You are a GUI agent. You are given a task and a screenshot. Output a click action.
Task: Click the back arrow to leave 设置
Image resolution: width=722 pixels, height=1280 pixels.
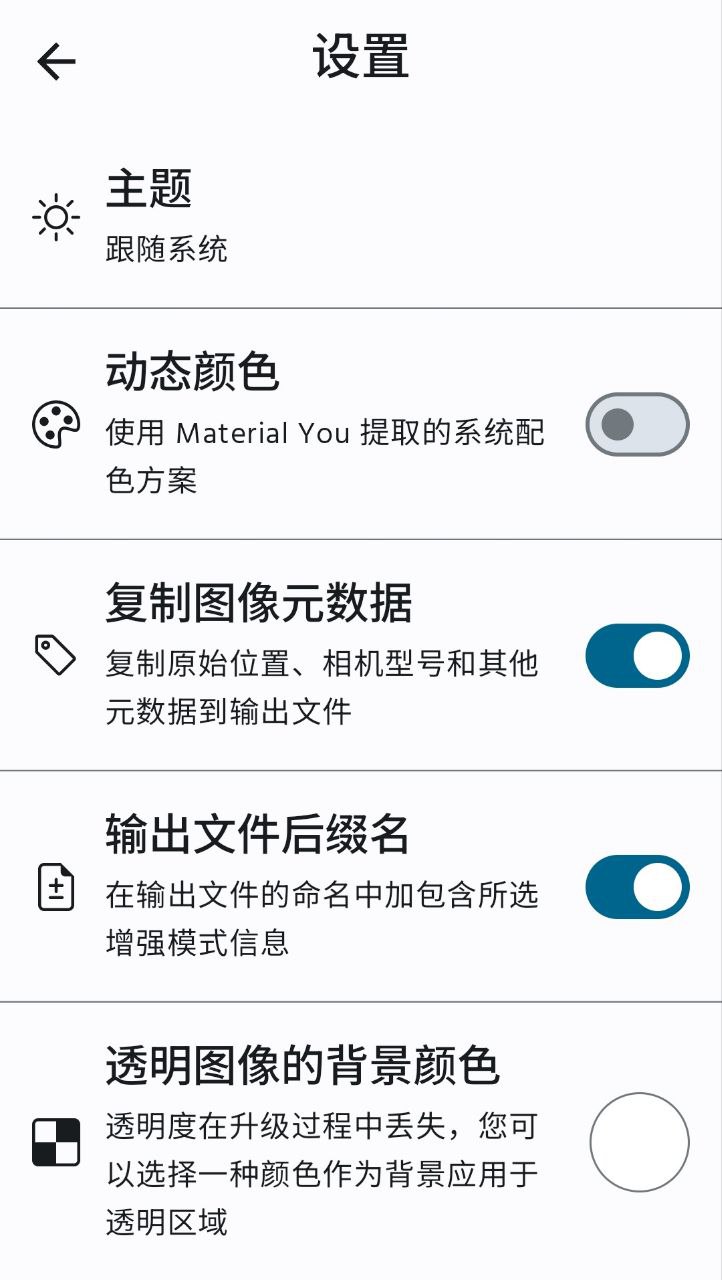57,61
